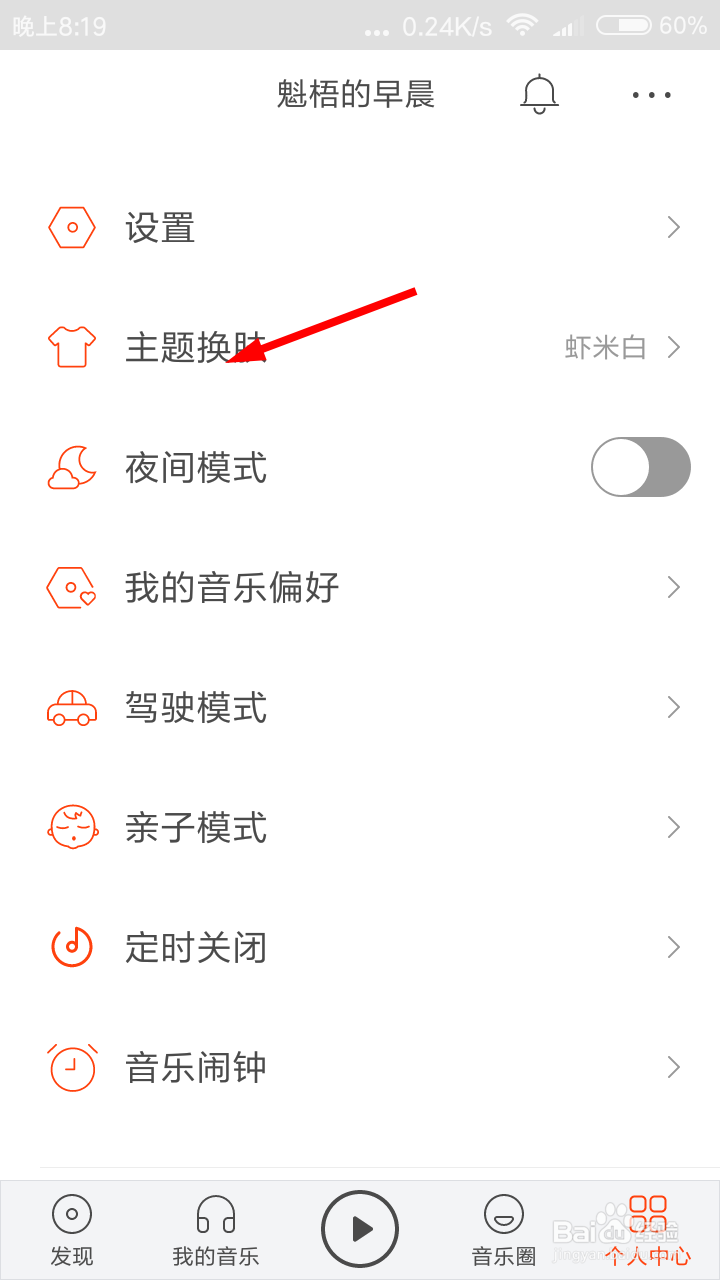Viewport: 720px width, 1280px height.
Task: Expand the 音乐闹钟 chevron arrow
Action: click(672, 1067)
